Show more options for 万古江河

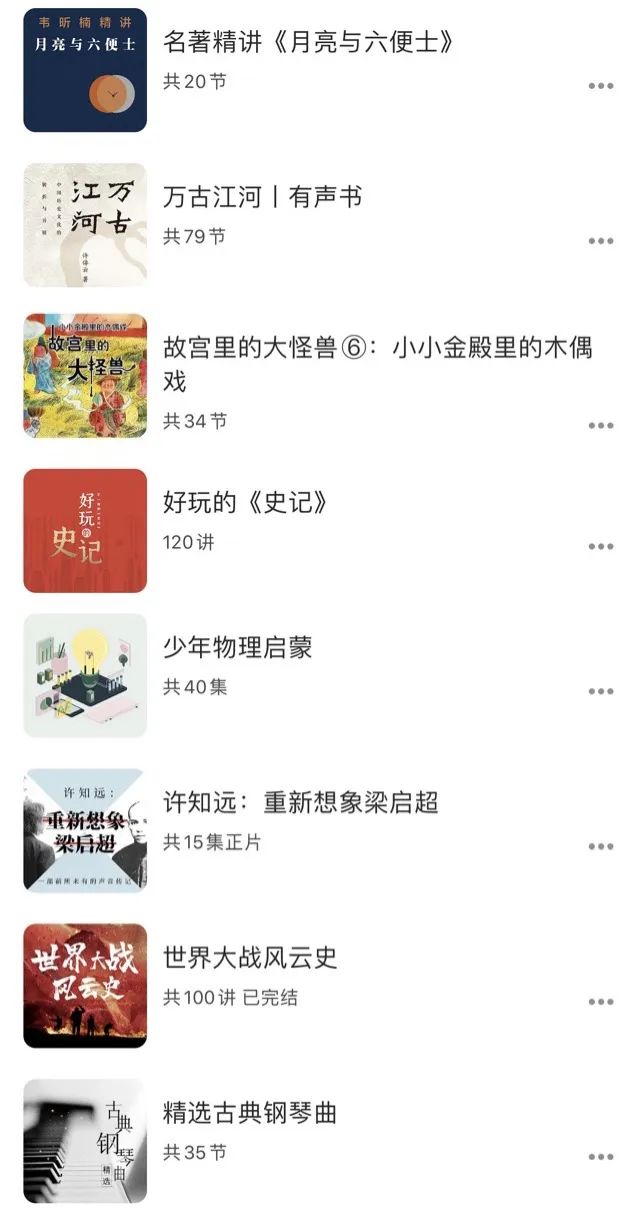coord(600,241)
